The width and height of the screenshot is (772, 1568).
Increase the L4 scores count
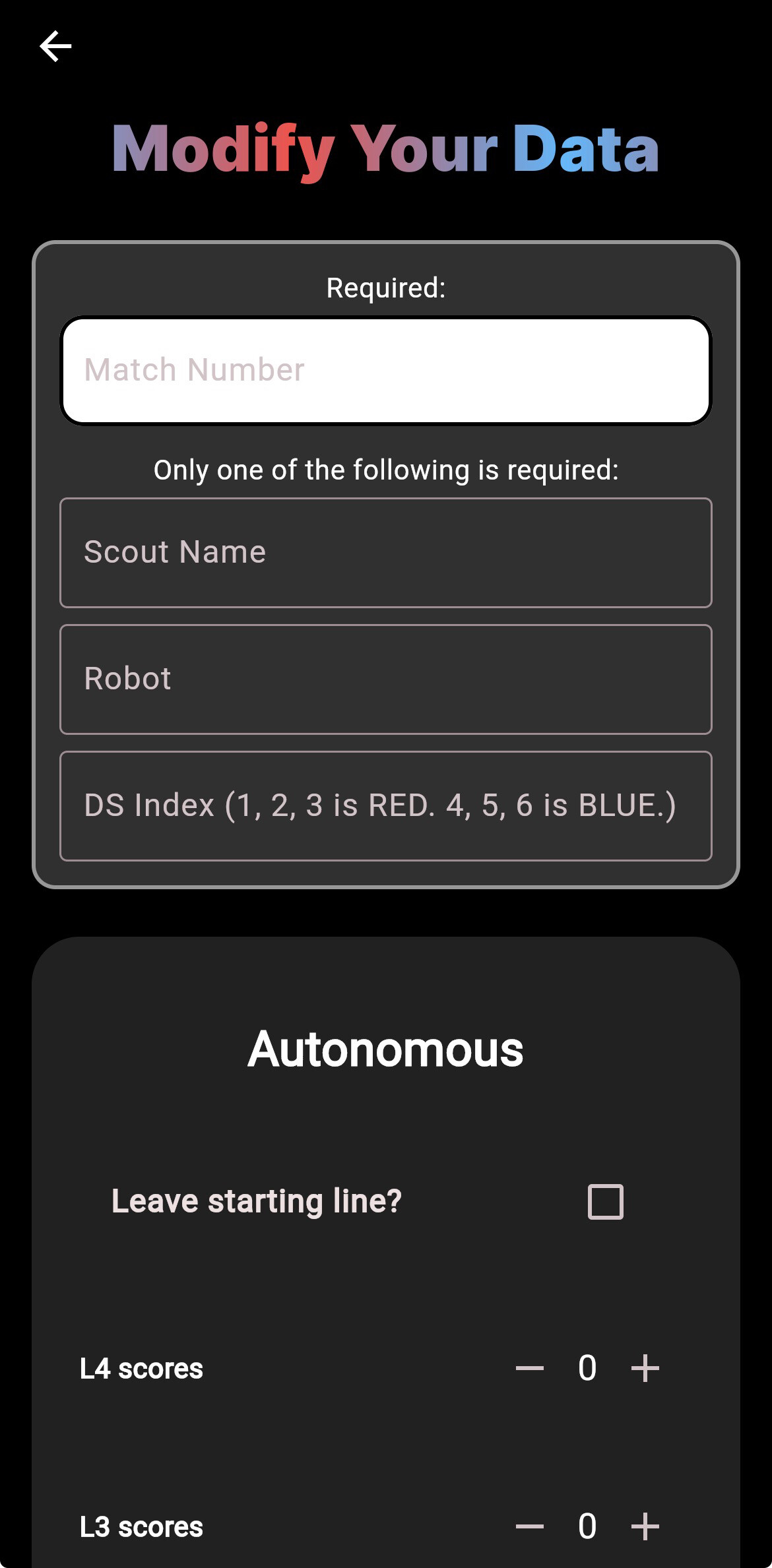click(645, 1368)
